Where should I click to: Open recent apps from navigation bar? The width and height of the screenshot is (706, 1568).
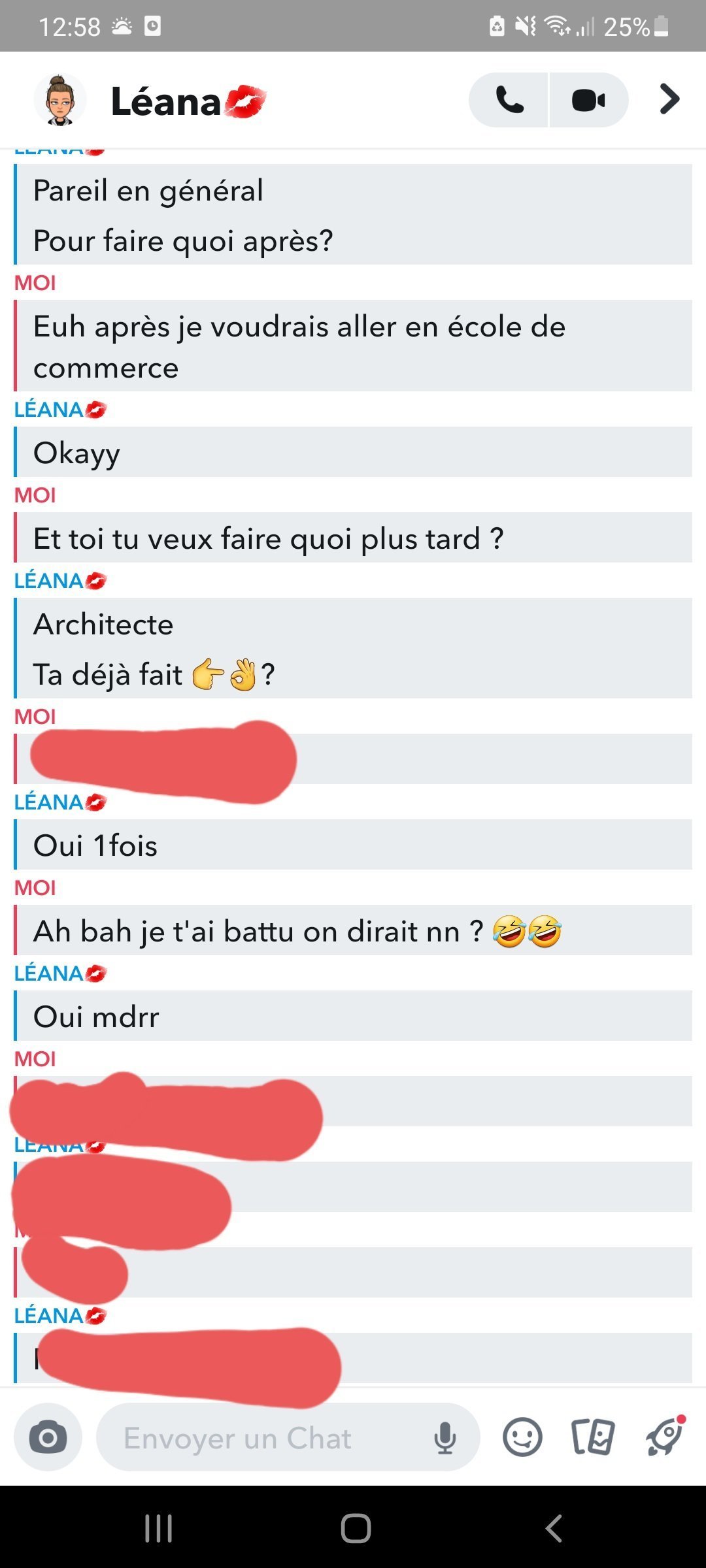click(158, 1528)
